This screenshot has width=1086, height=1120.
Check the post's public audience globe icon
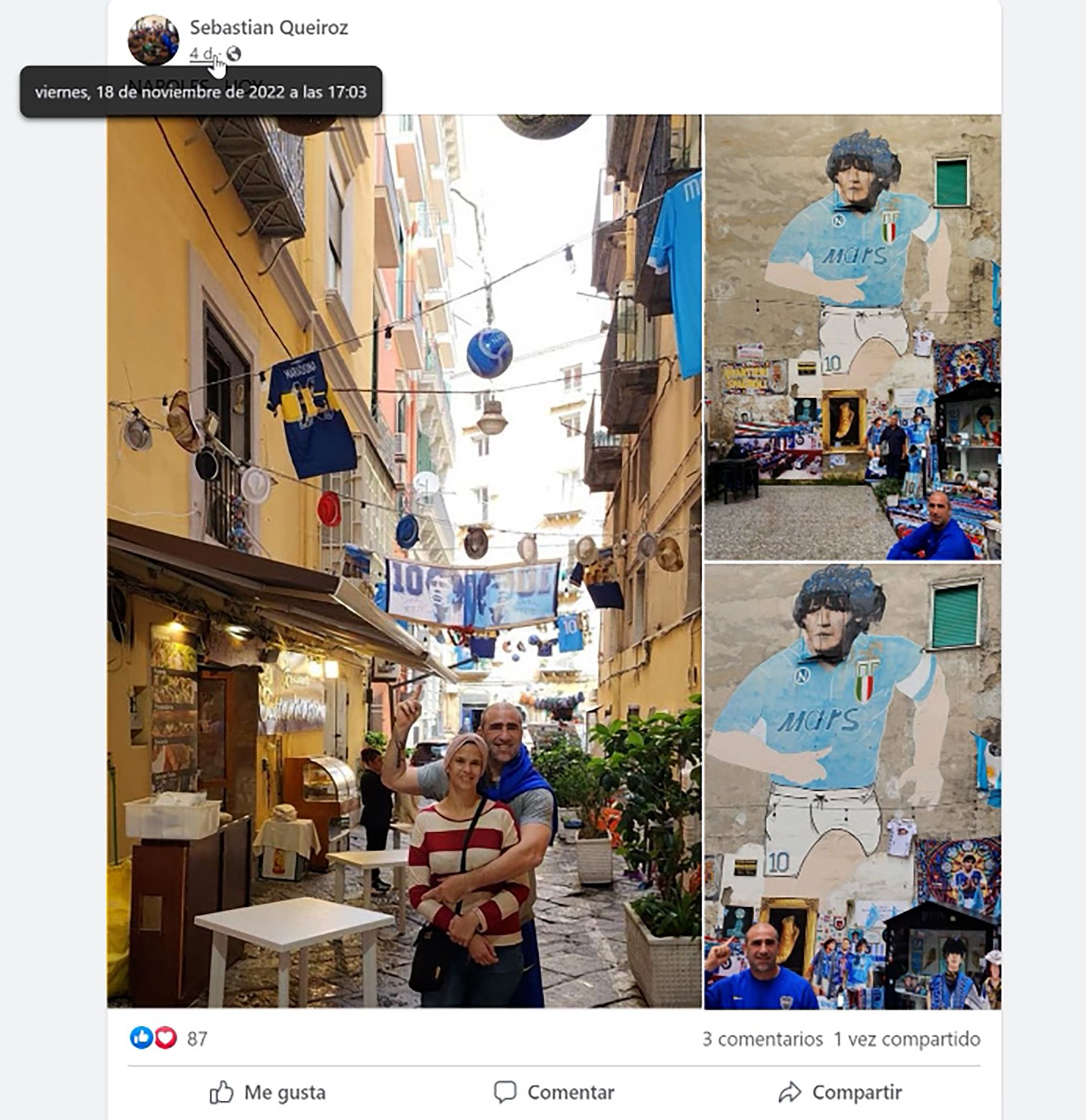pyautogui.click(x=234, y=54)
